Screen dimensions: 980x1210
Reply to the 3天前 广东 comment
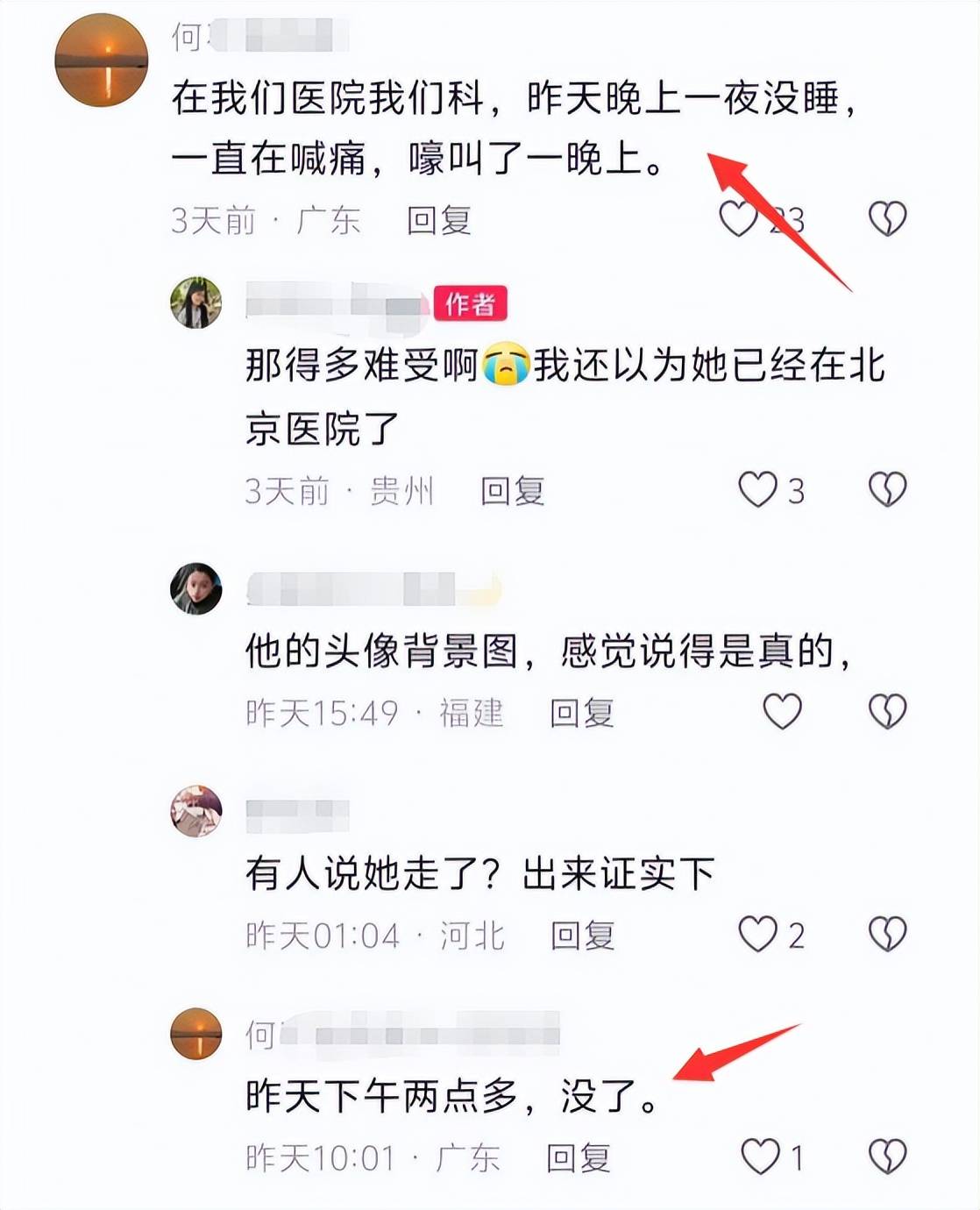(439, 220)
